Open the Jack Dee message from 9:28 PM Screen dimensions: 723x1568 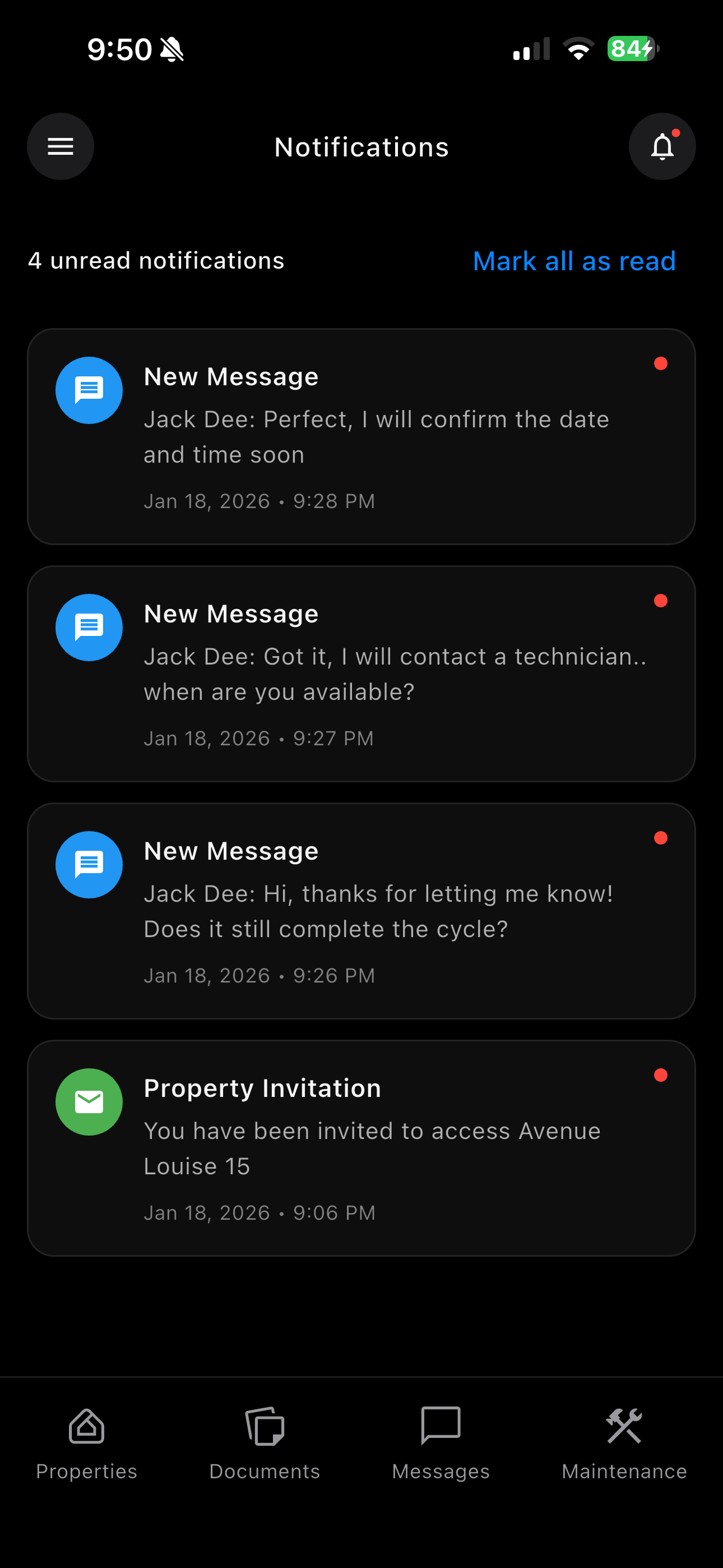point(361,435)
